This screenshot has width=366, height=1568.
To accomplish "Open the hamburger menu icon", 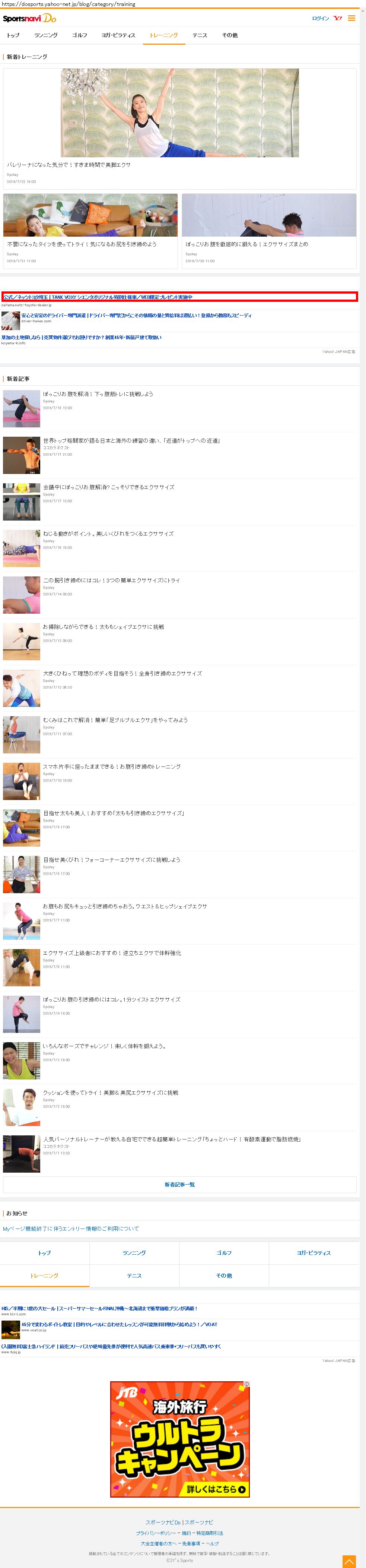I will 351,18.
